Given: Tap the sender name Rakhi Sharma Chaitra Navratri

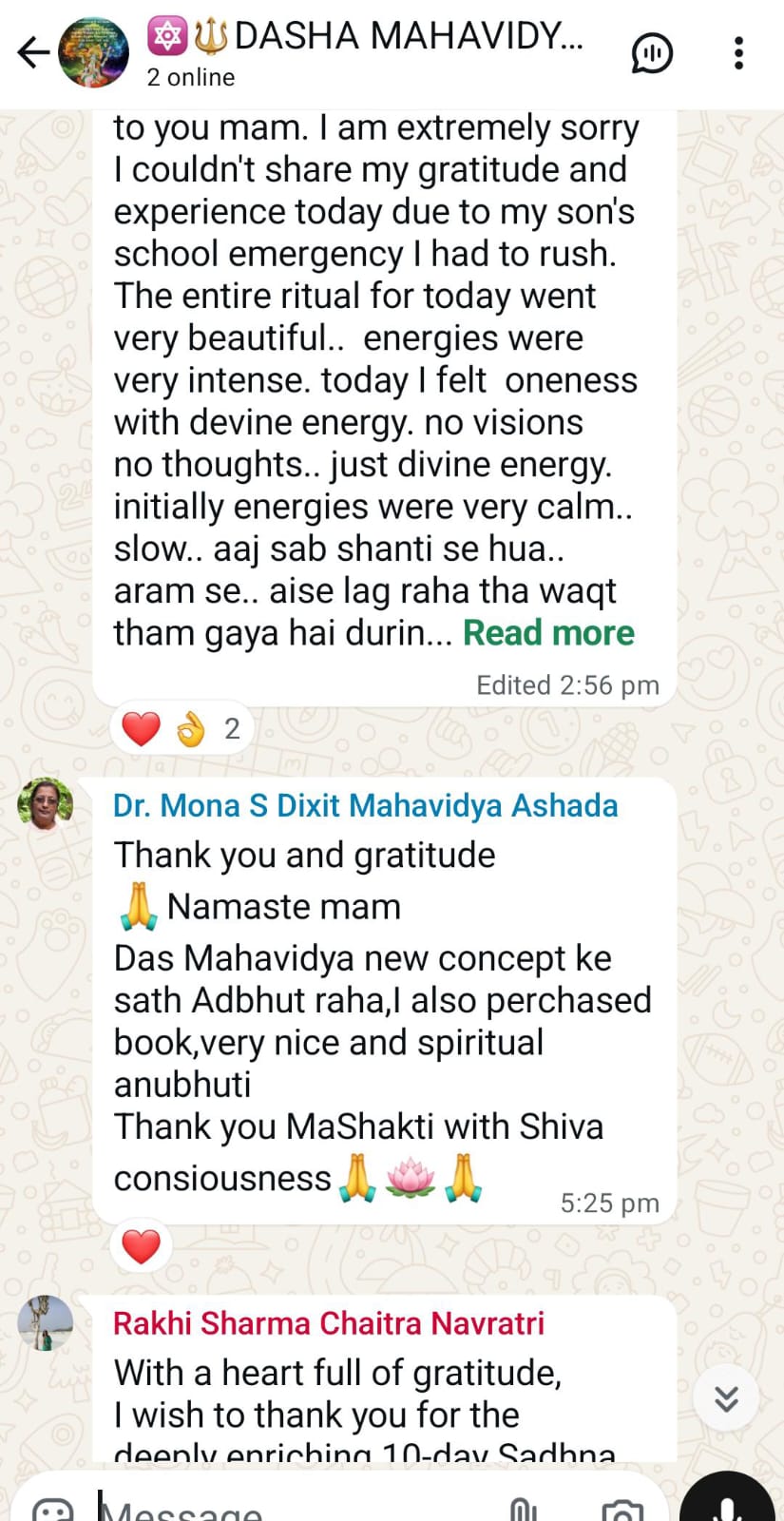Looking at the screenshot, I should pos(328,1323).
